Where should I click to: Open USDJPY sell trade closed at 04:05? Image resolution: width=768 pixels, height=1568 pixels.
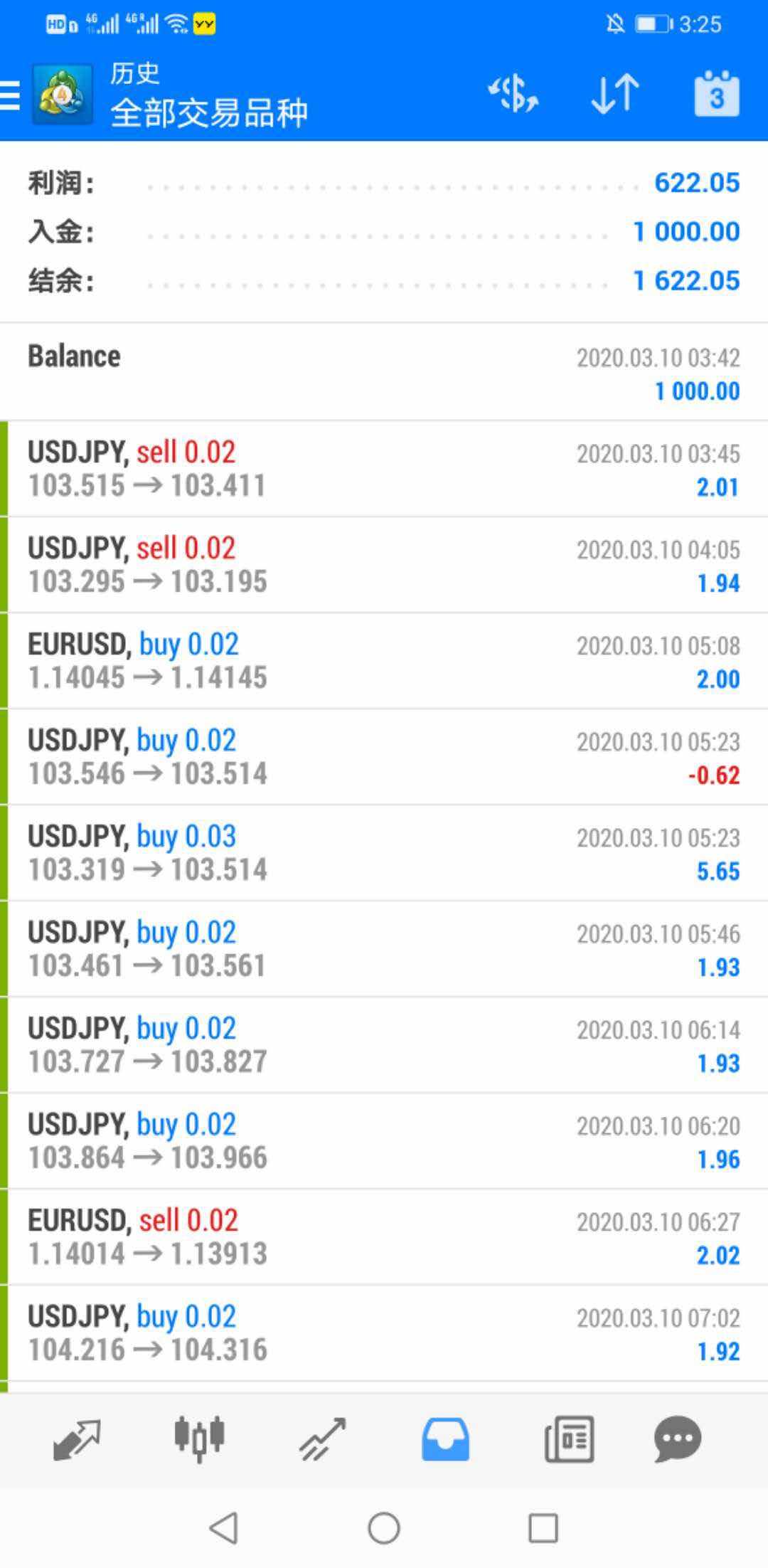point(384,565)
